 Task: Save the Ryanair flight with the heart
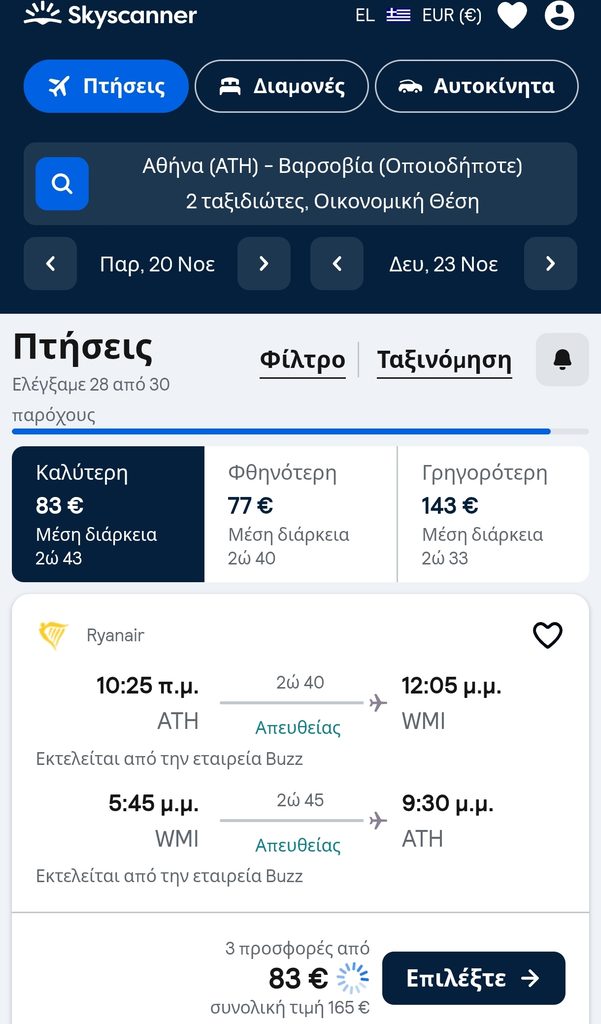coord(547,635)
